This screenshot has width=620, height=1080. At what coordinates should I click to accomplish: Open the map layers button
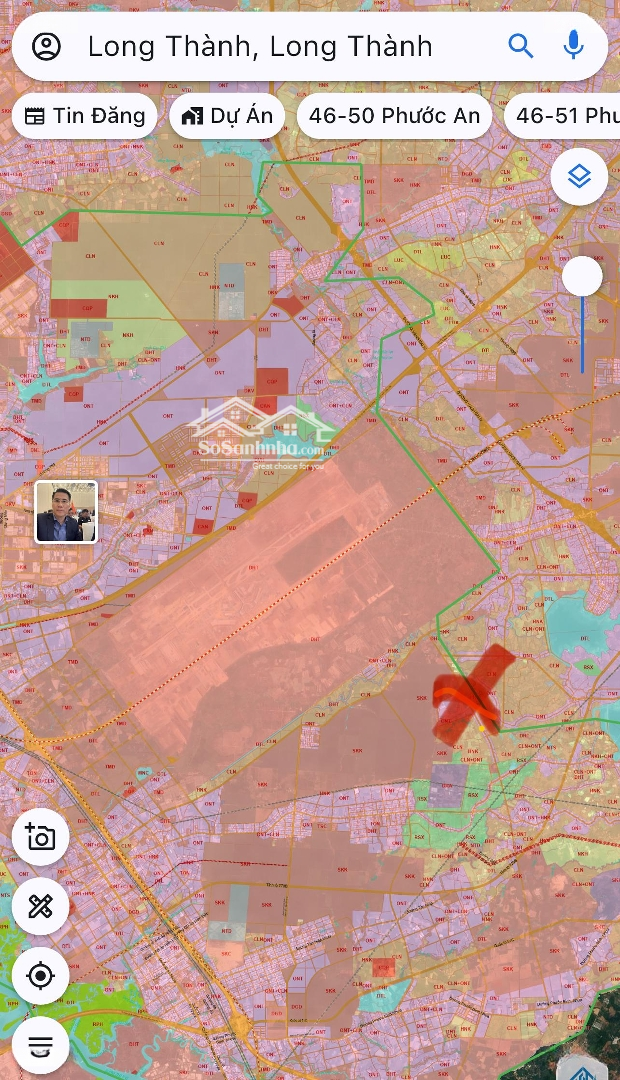point(579,177)
